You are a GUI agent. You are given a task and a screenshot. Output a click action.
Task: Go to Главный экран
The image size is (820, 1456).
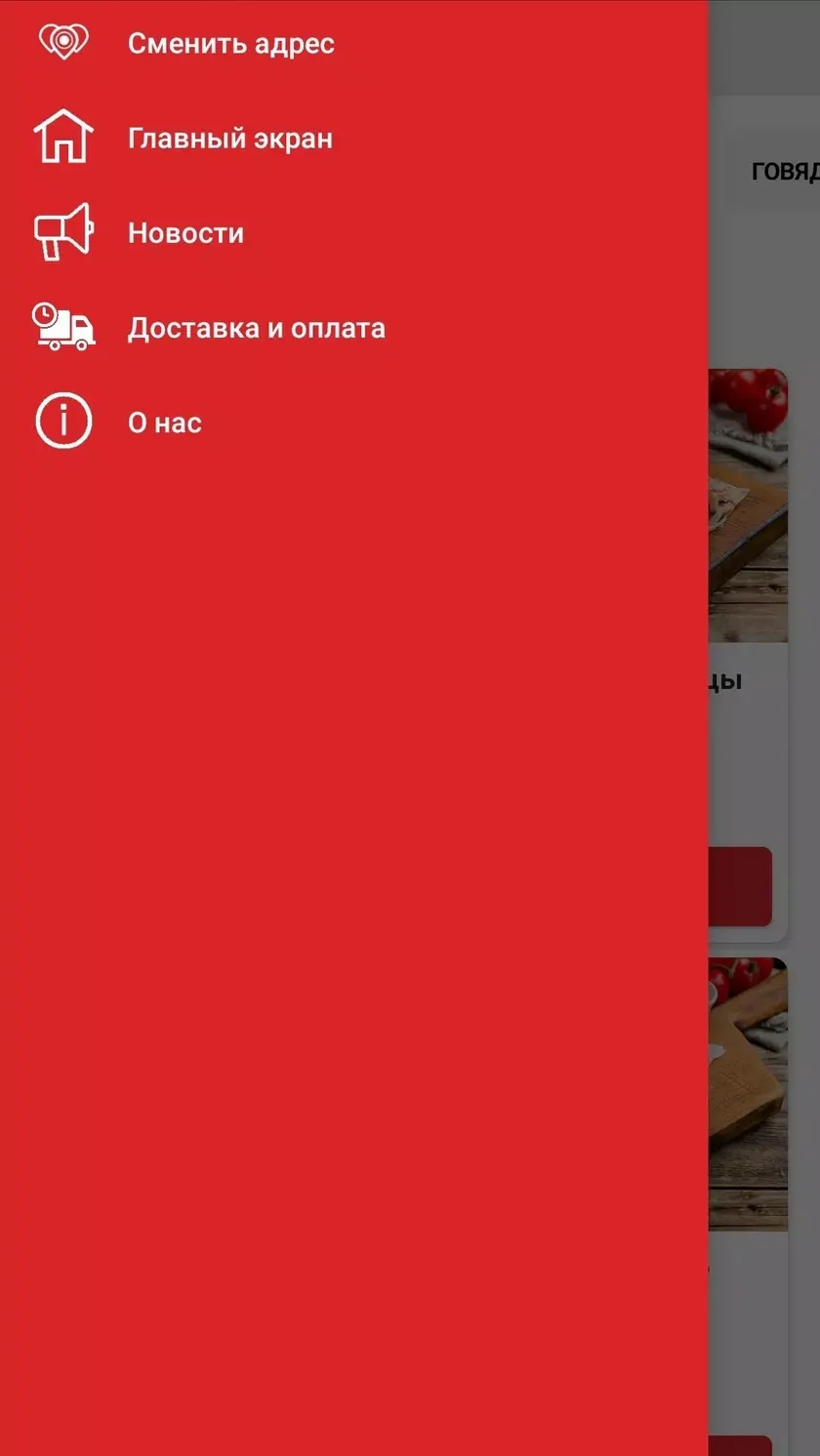353,138
